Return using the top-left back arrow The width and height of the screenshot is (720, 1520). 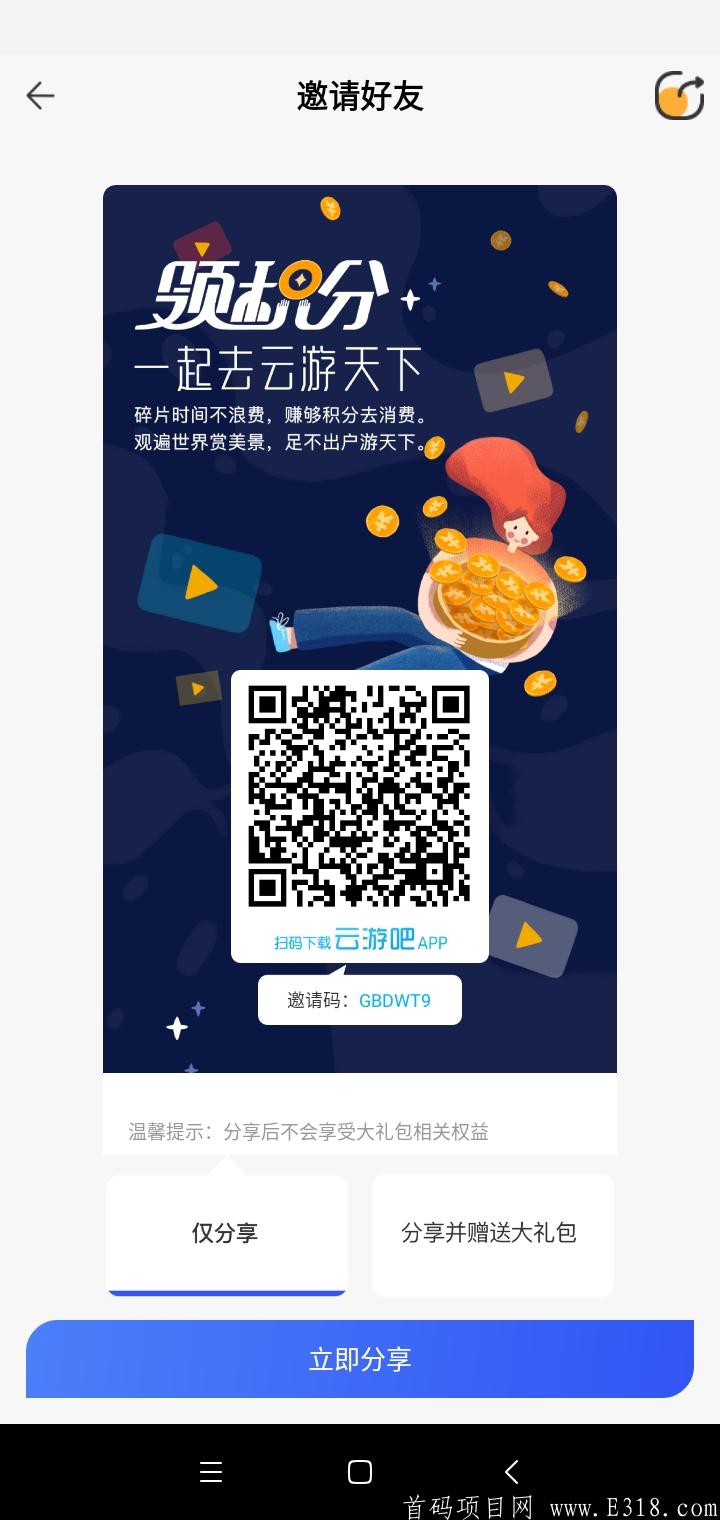[40, 96]
